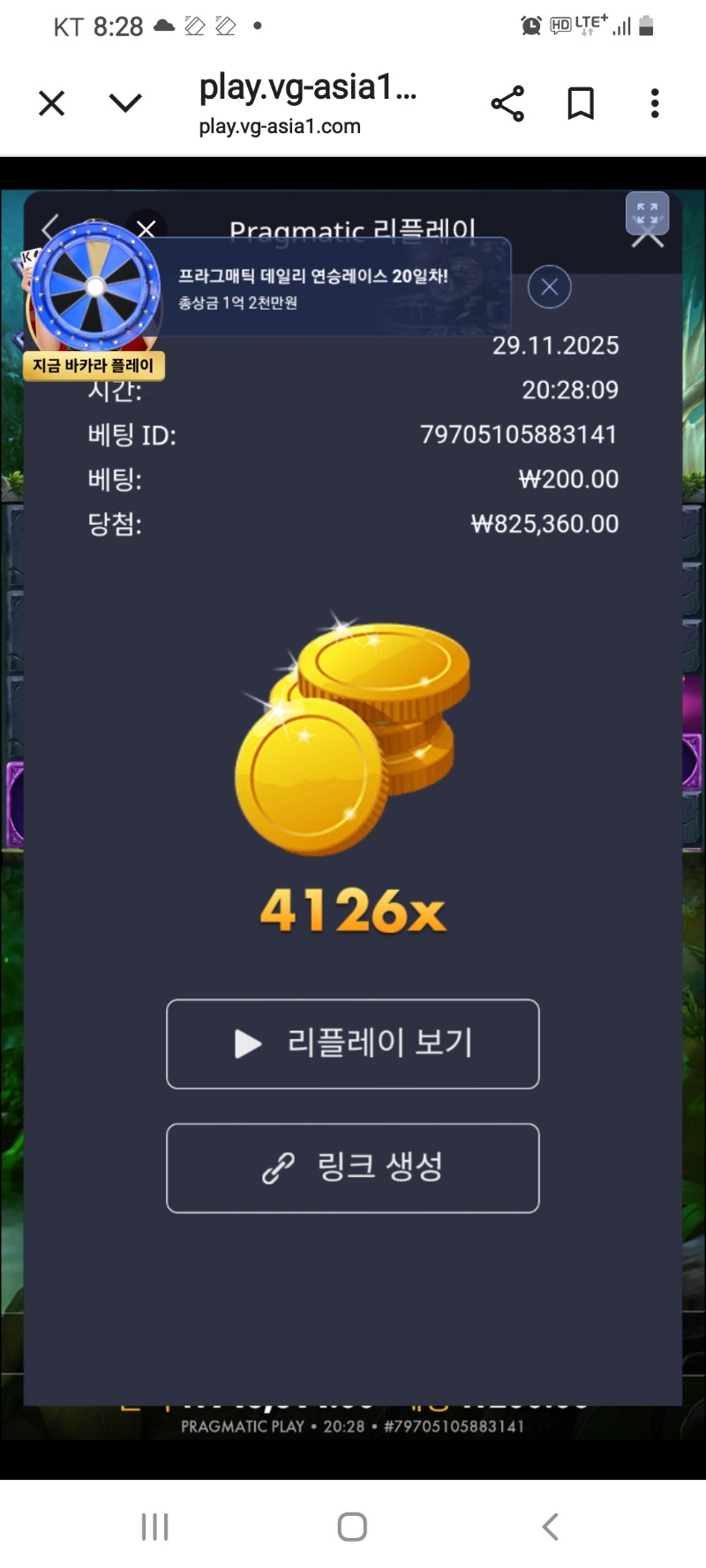
Task: Share this page from the browser bar
Action: coord(507,104)
